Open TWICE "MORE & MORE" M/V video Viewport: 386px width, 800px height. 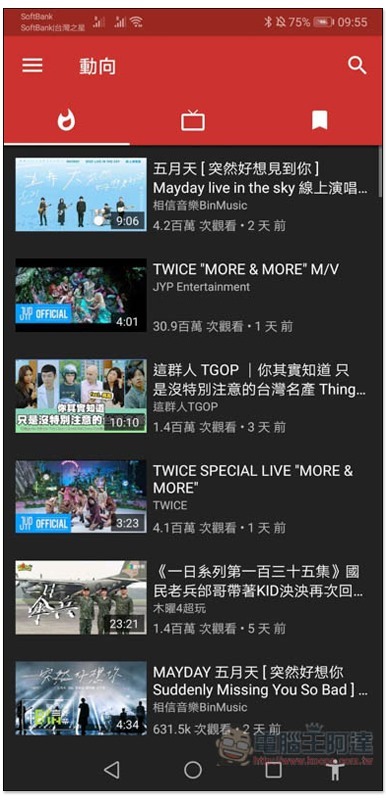pyautogui.click(x=193, y=295)
